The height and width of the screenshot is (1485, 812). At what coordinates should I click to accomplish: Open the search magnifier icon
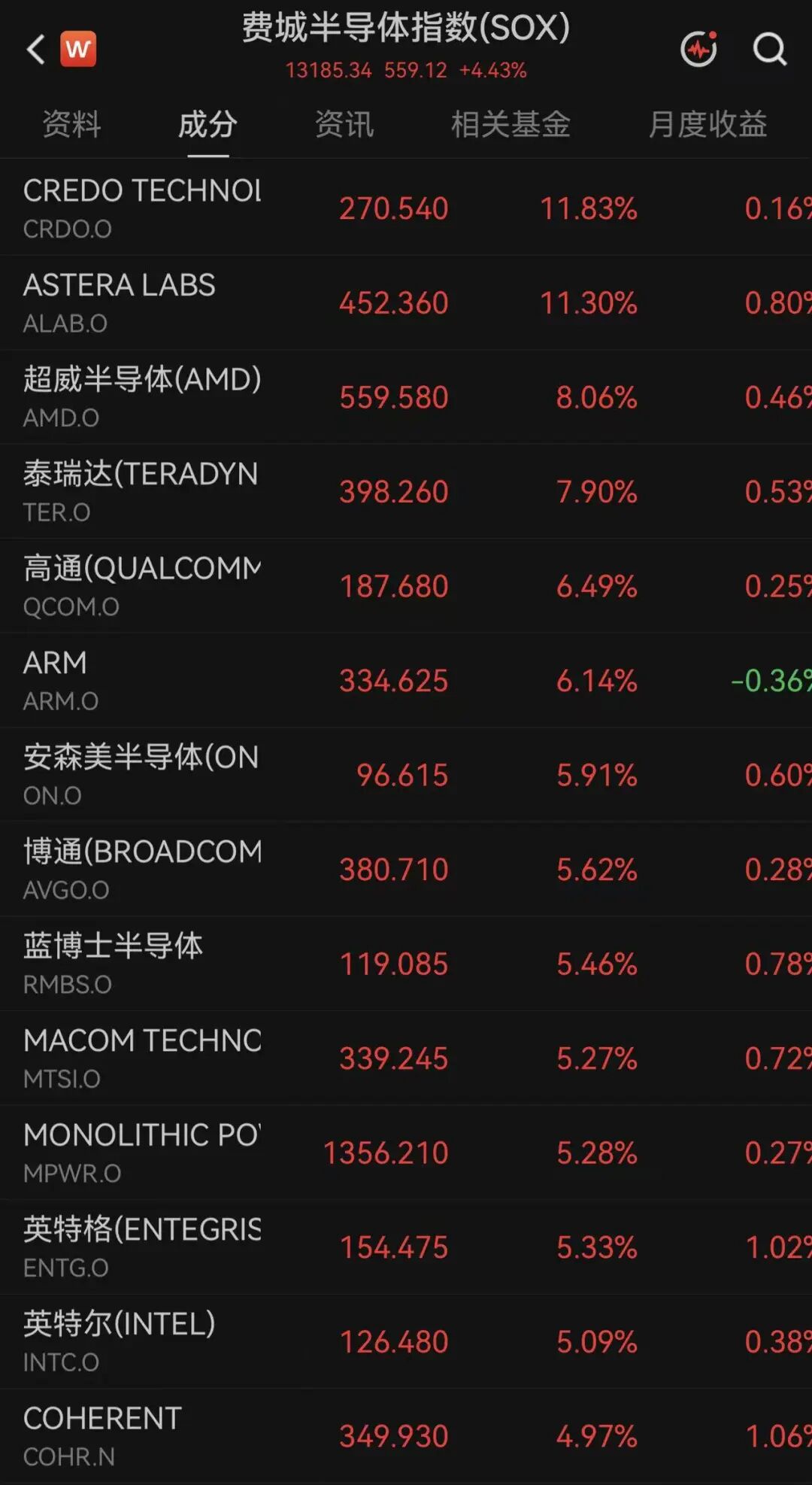(x=770, y=50)
